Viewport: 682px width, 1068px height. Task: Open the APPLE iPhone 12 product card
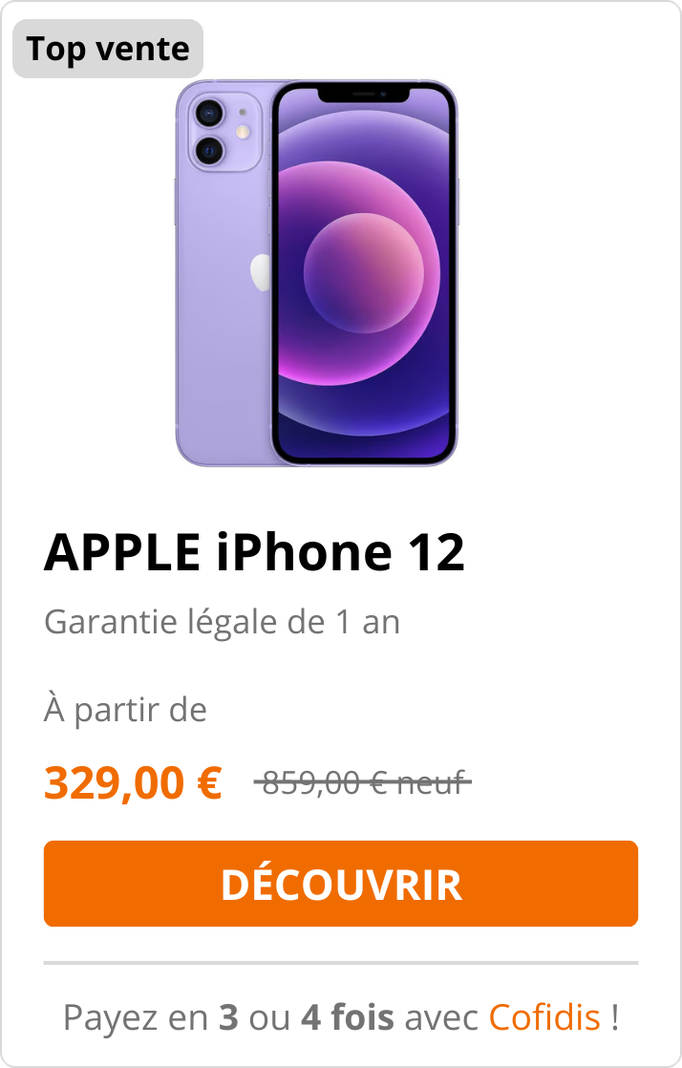point(254,552)
